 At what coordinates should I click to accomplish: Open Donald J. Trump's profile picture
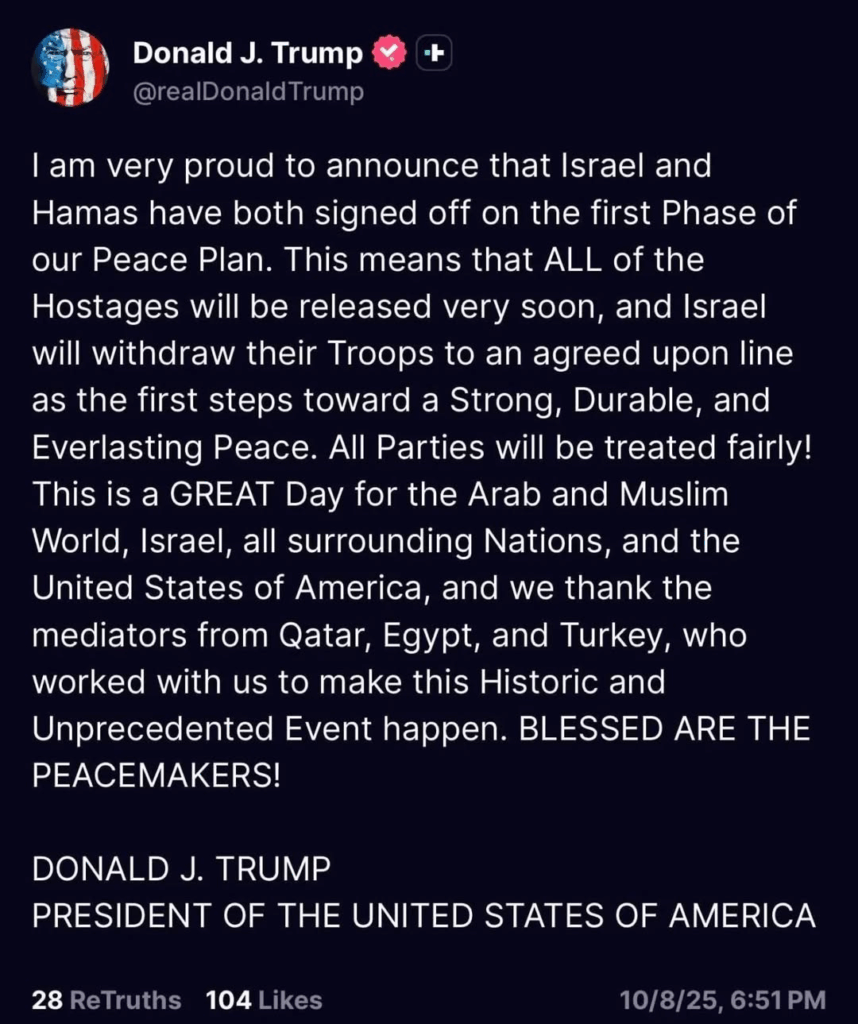[x=70, y=68]
